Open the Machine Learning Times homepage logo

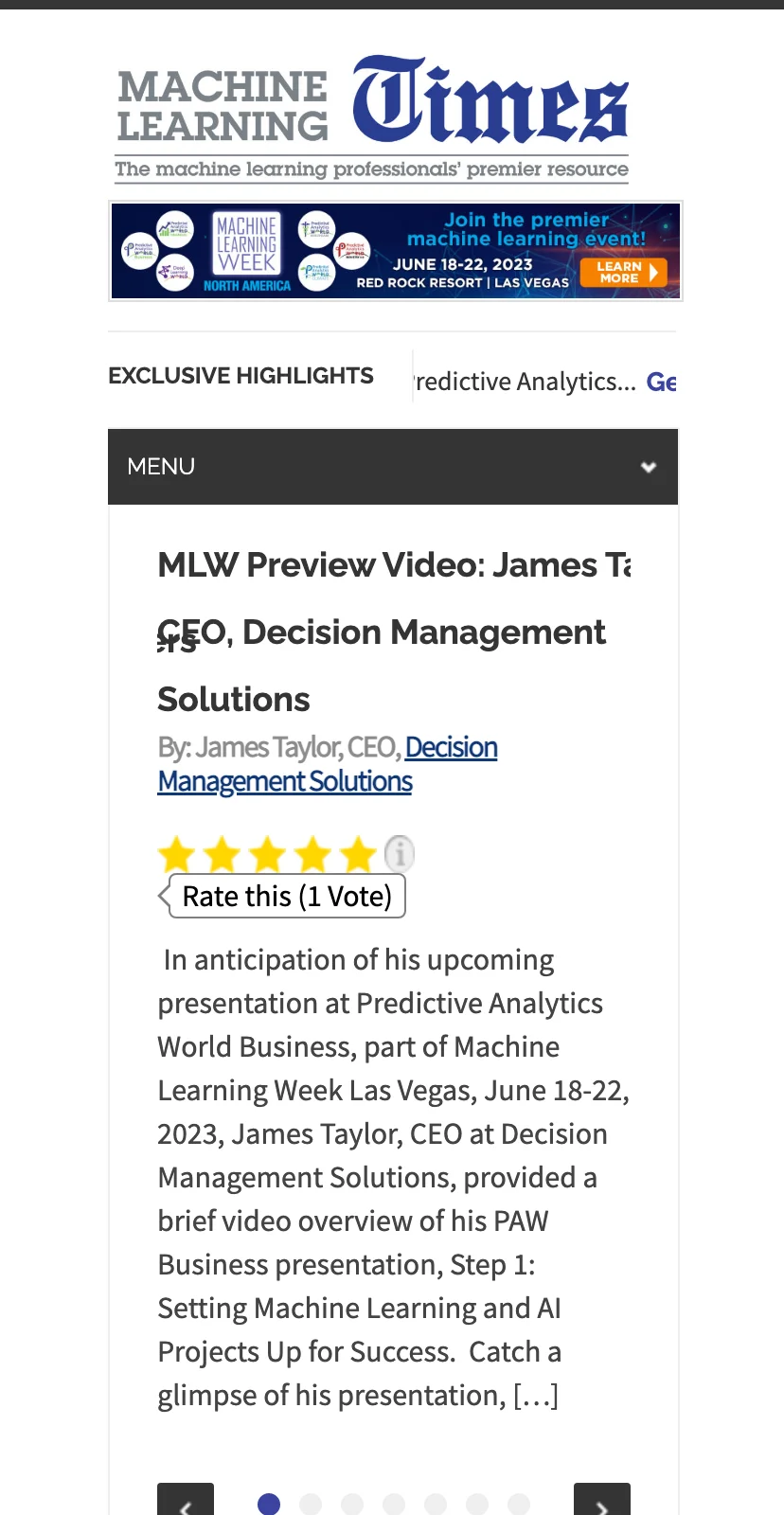coord(372,117)
